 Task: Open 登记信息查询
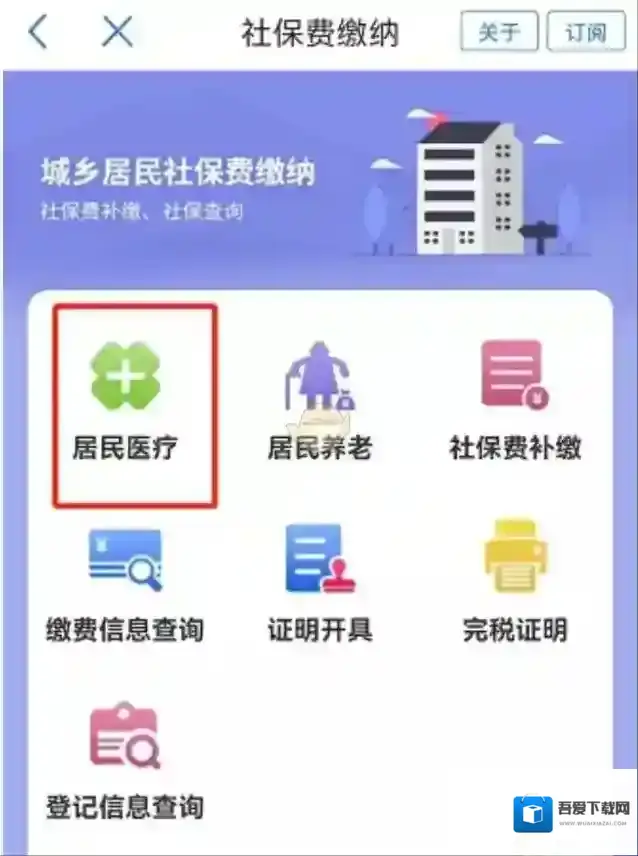click(x=125, y=760)
